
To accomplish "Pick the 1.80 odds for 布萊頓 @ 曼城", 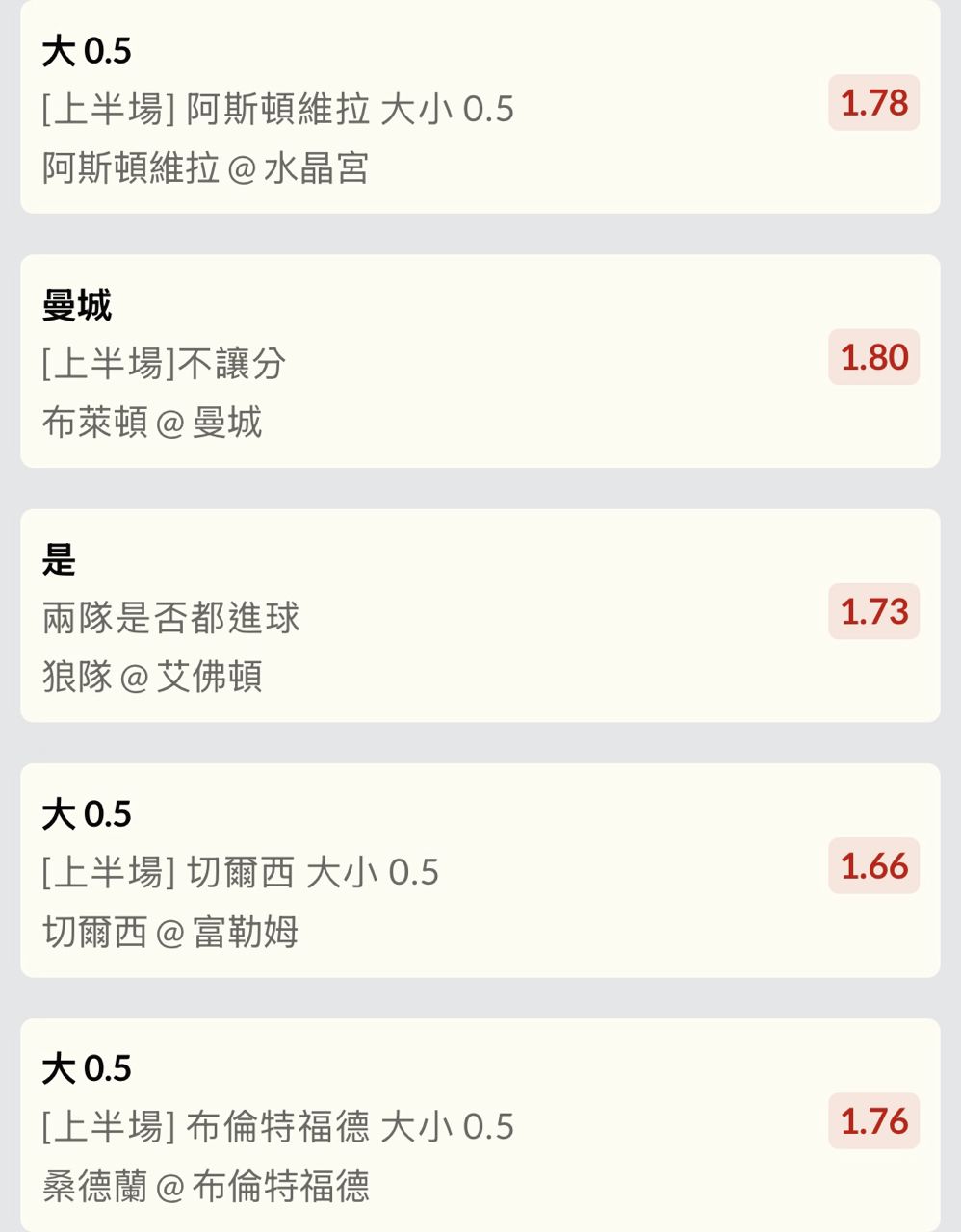I will (x=873, y=357).
